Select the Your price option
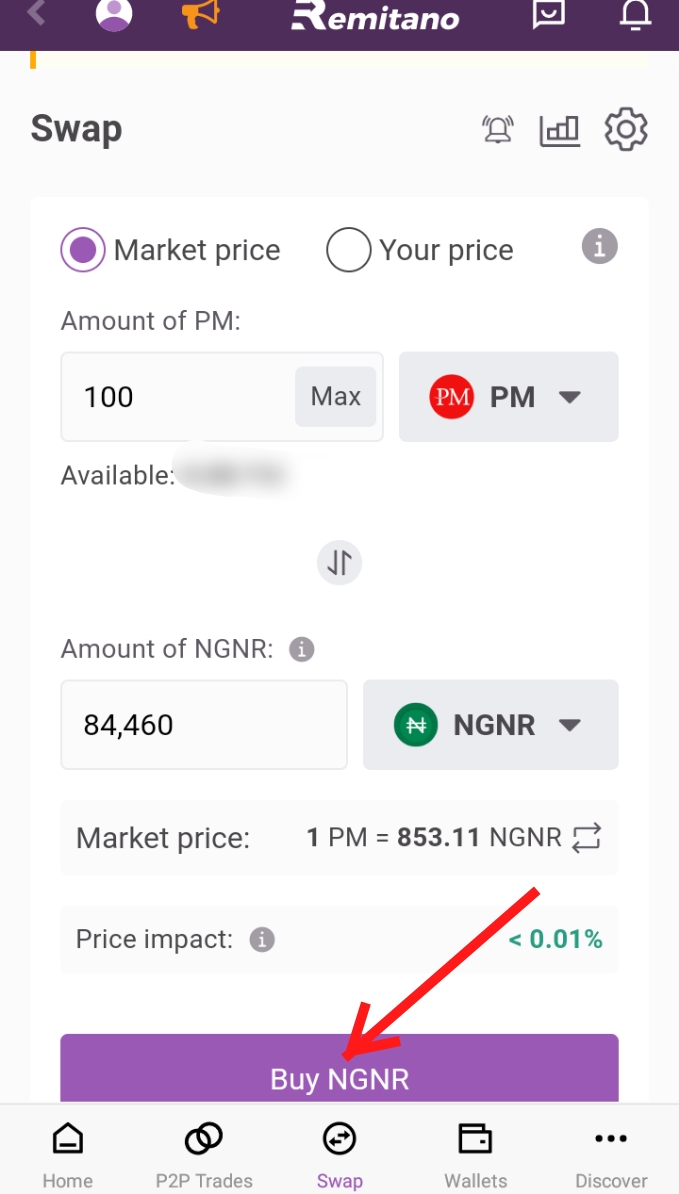This screenshot has height=1194, width=679. (349, 250)
